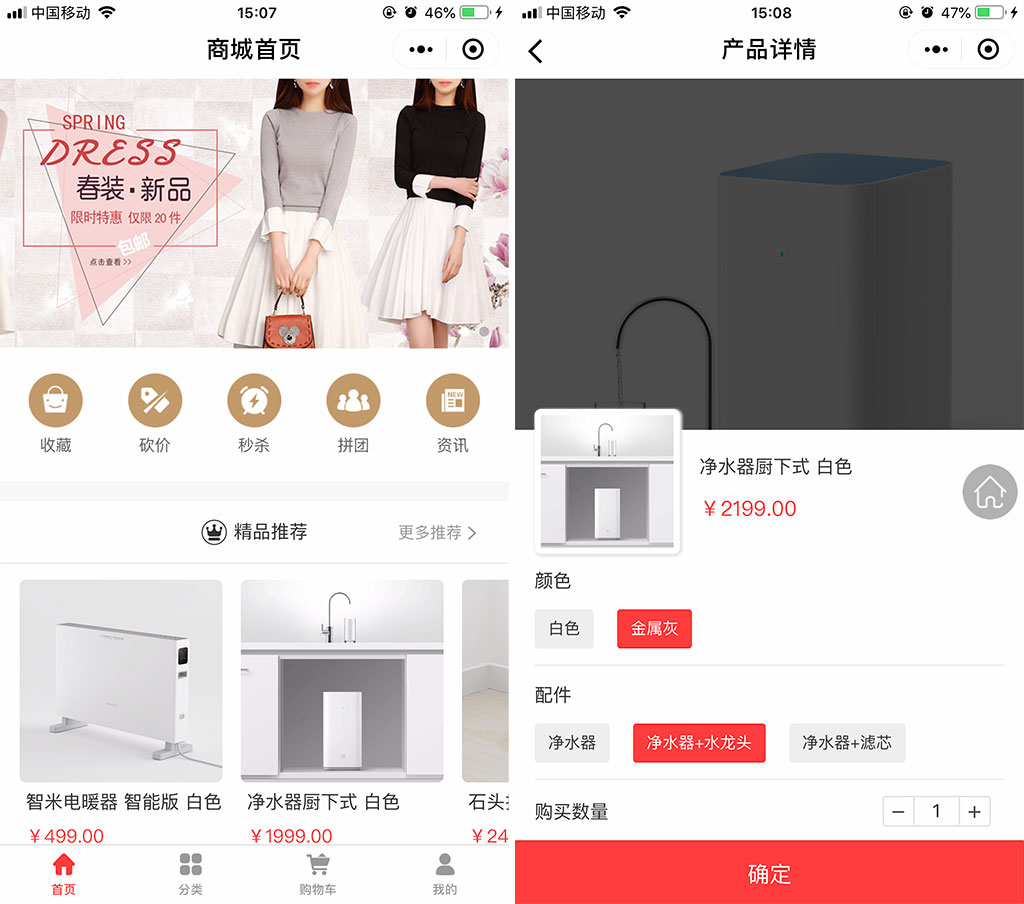Confirm selection with 确定 button

[769, 873]
